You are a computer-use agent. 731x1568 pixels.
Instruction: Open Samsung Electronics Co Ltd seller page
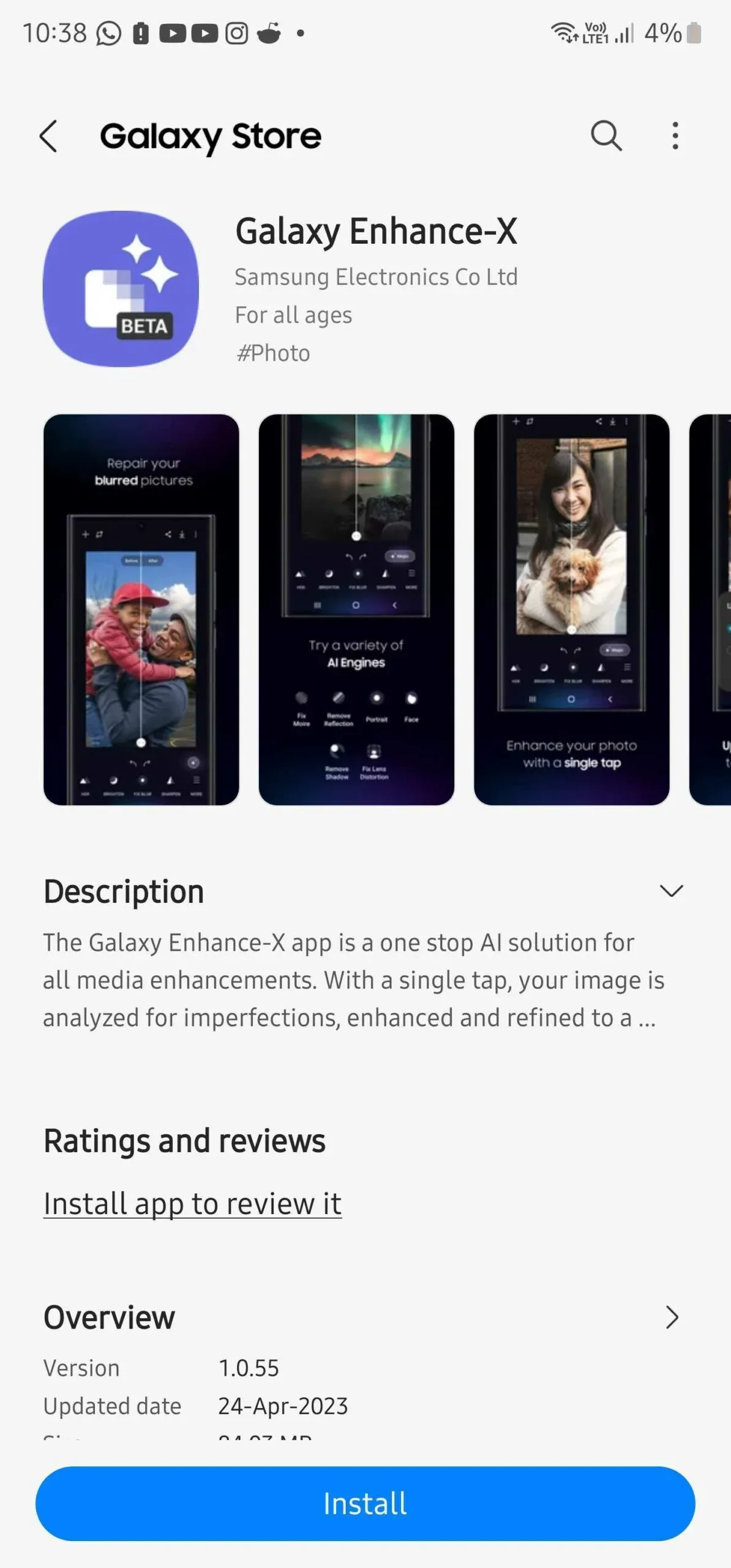[376, 277]
